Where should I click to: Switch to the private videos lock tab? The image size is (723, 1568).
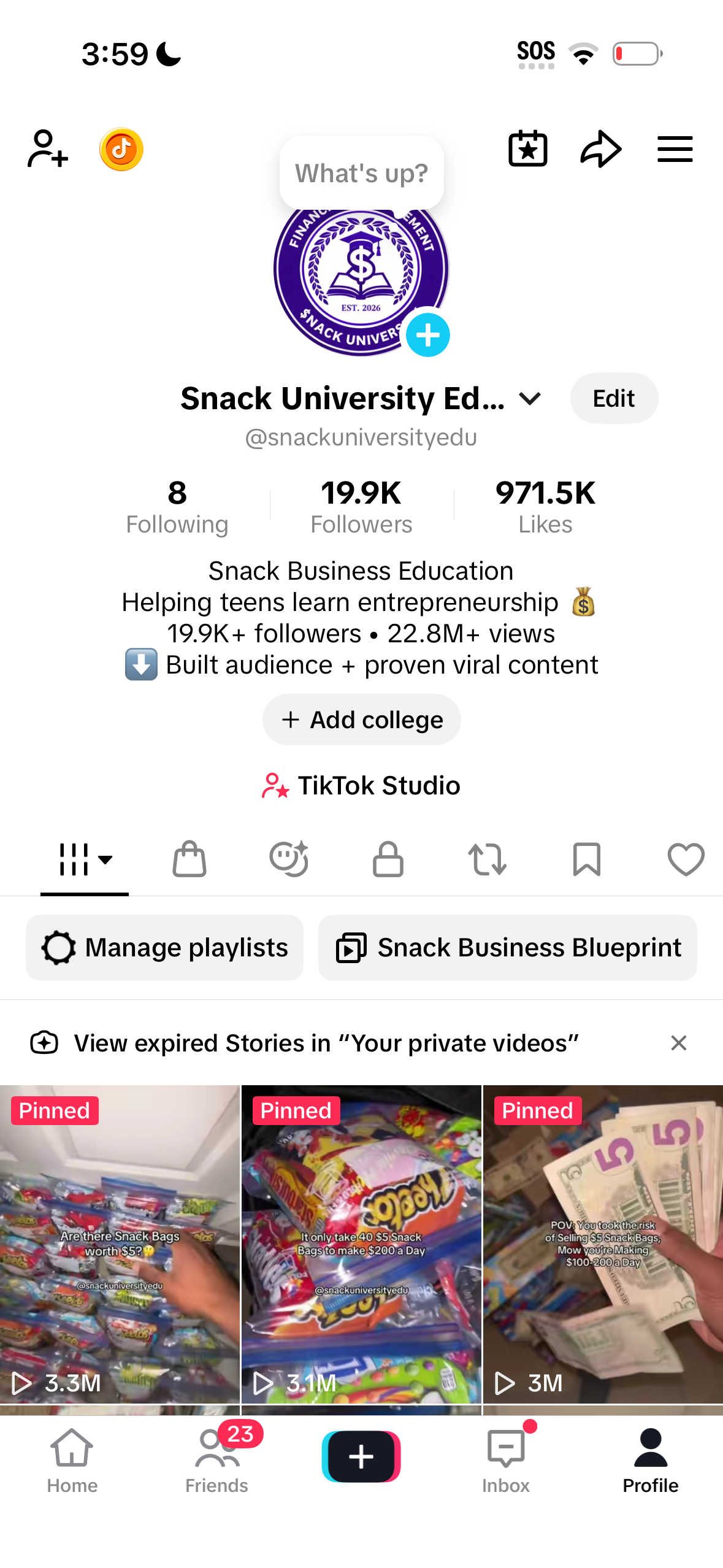[388, 859]
